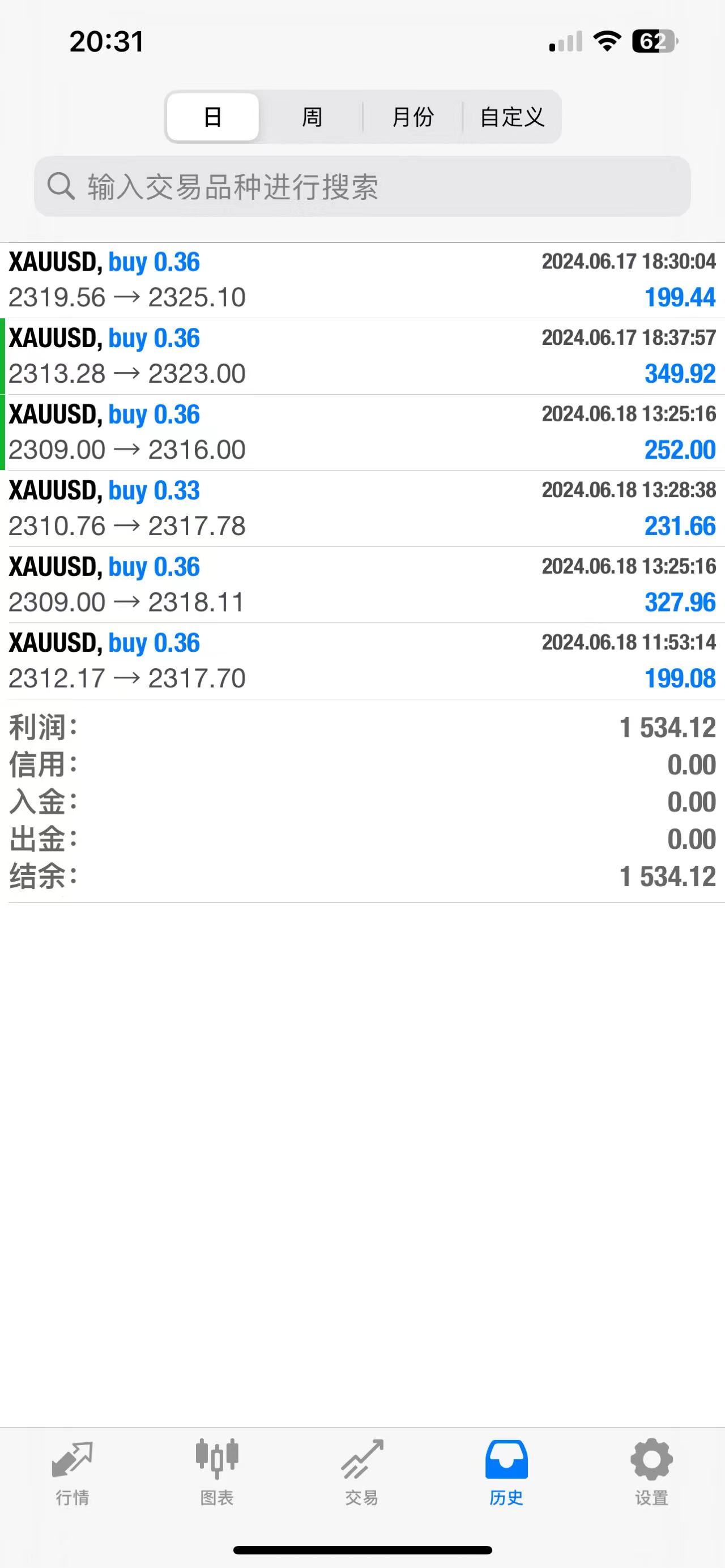725x1568 pixels.
Task: Open the XAUUSD trade with profit 349.92
Action: (362, 356)
